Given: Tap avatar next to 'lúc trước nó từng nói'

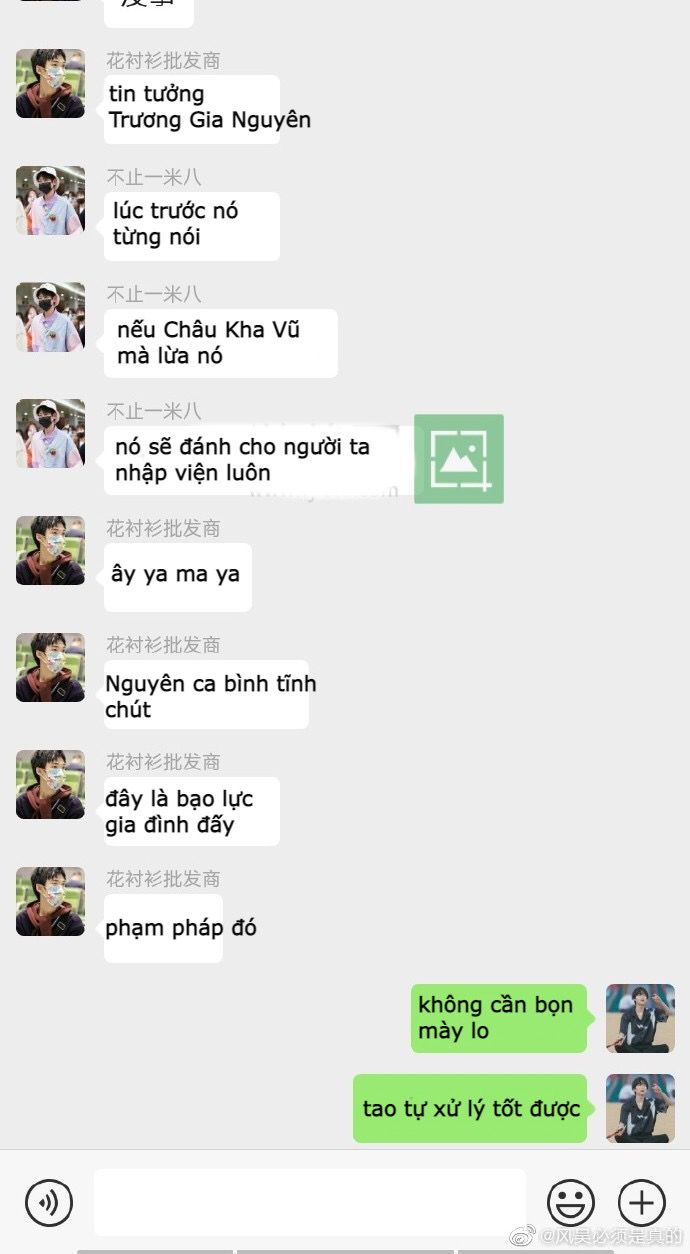Looking at the screenshot, I should click(50, 200).
